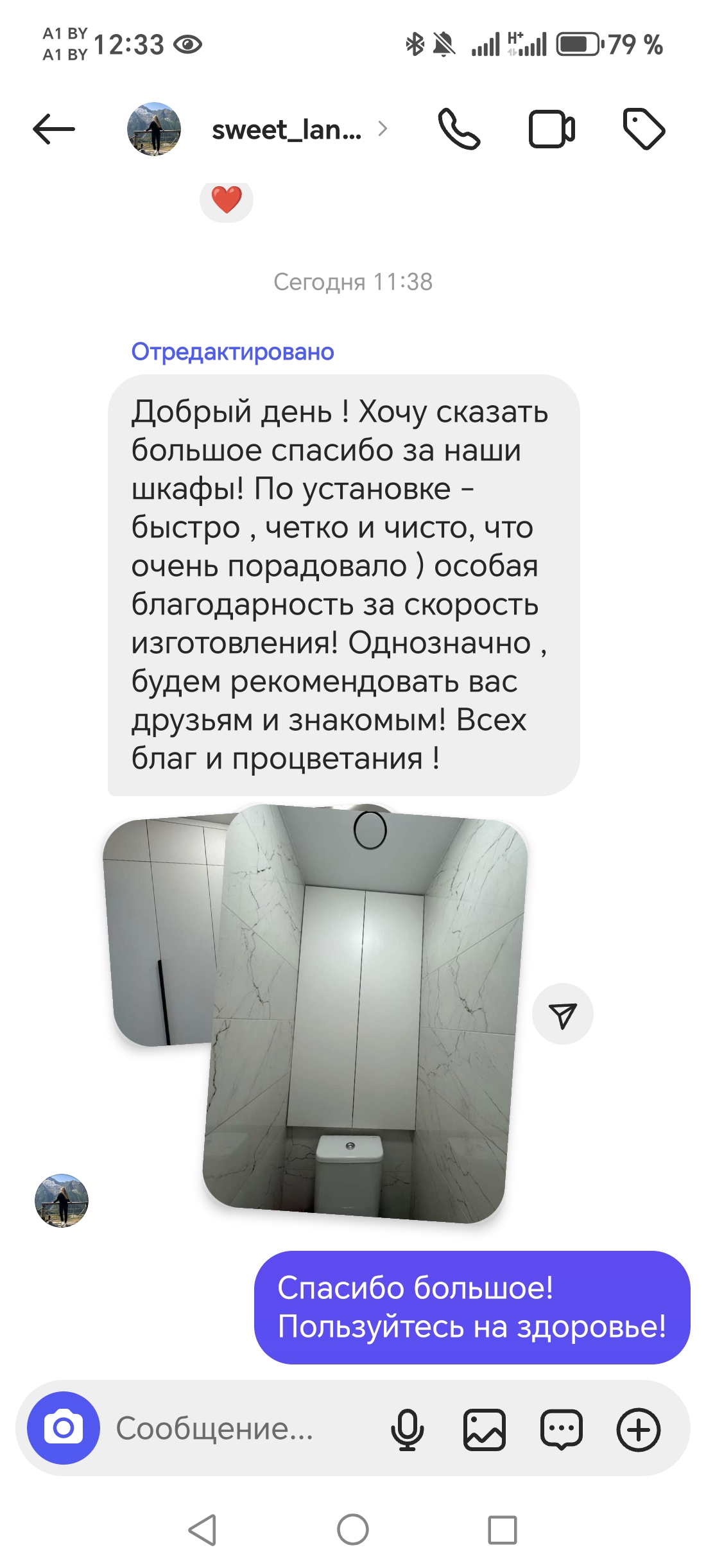Go back using the top arrow

click(x=54, y=129)
